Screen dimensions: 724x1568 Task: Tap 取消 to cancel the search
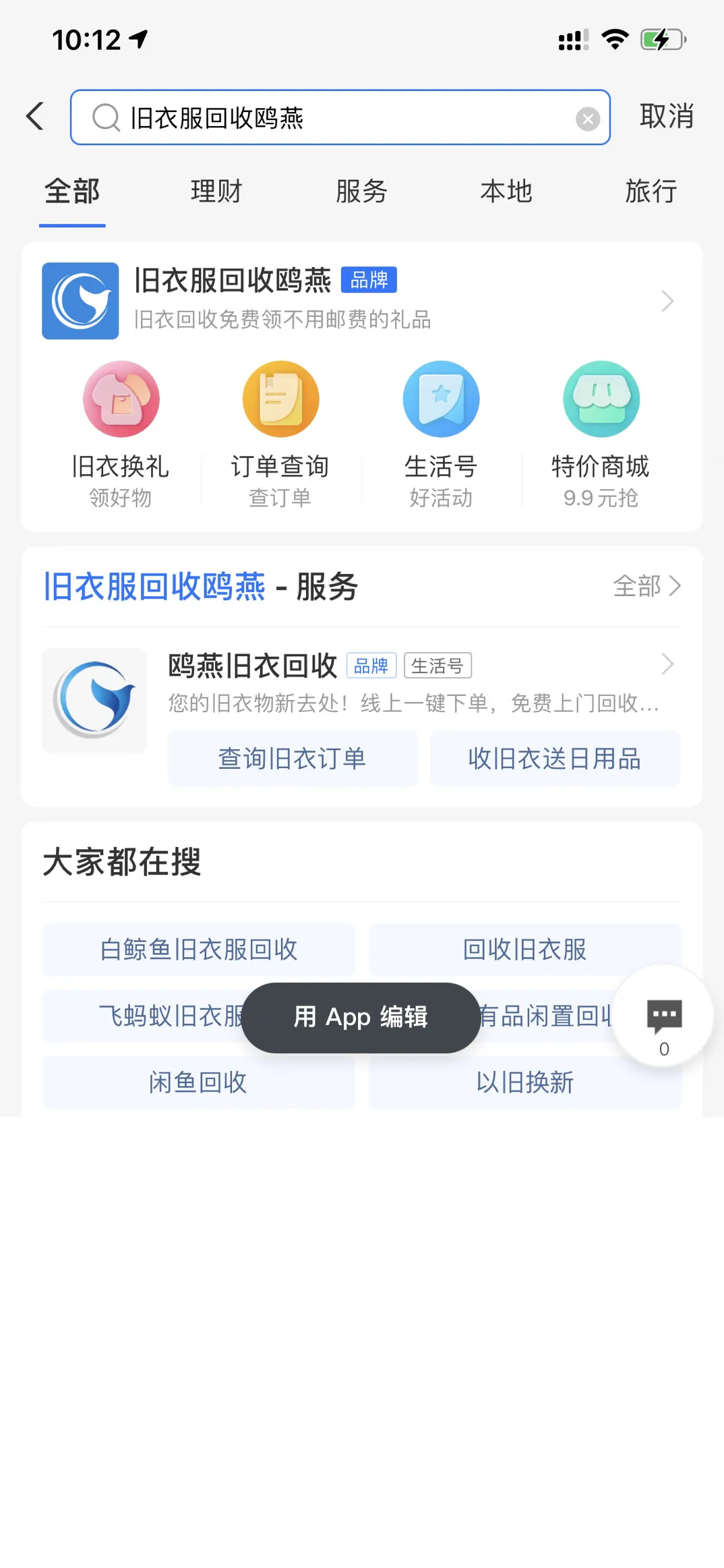(666, 116)
